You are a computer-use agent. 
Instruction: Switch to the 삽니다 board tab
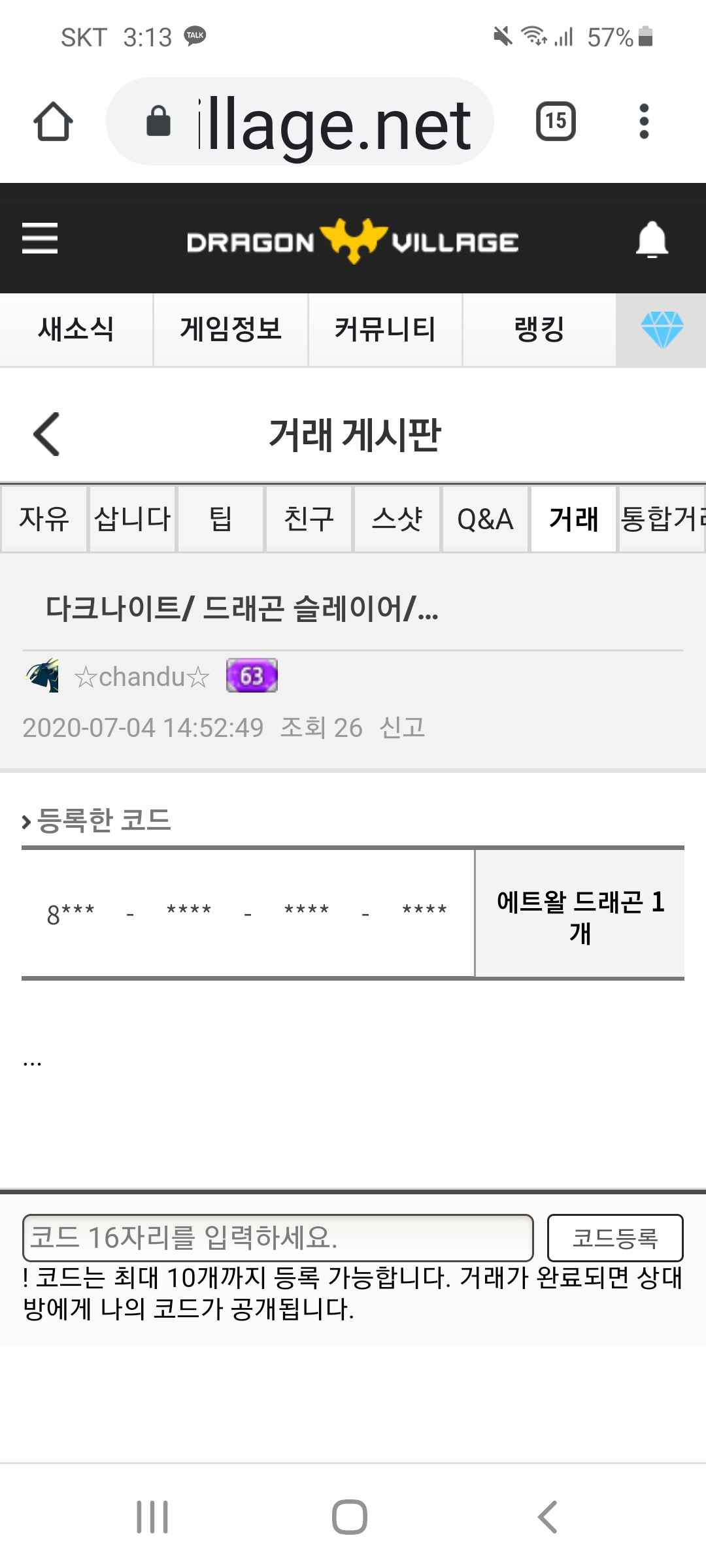click(132, 519)
